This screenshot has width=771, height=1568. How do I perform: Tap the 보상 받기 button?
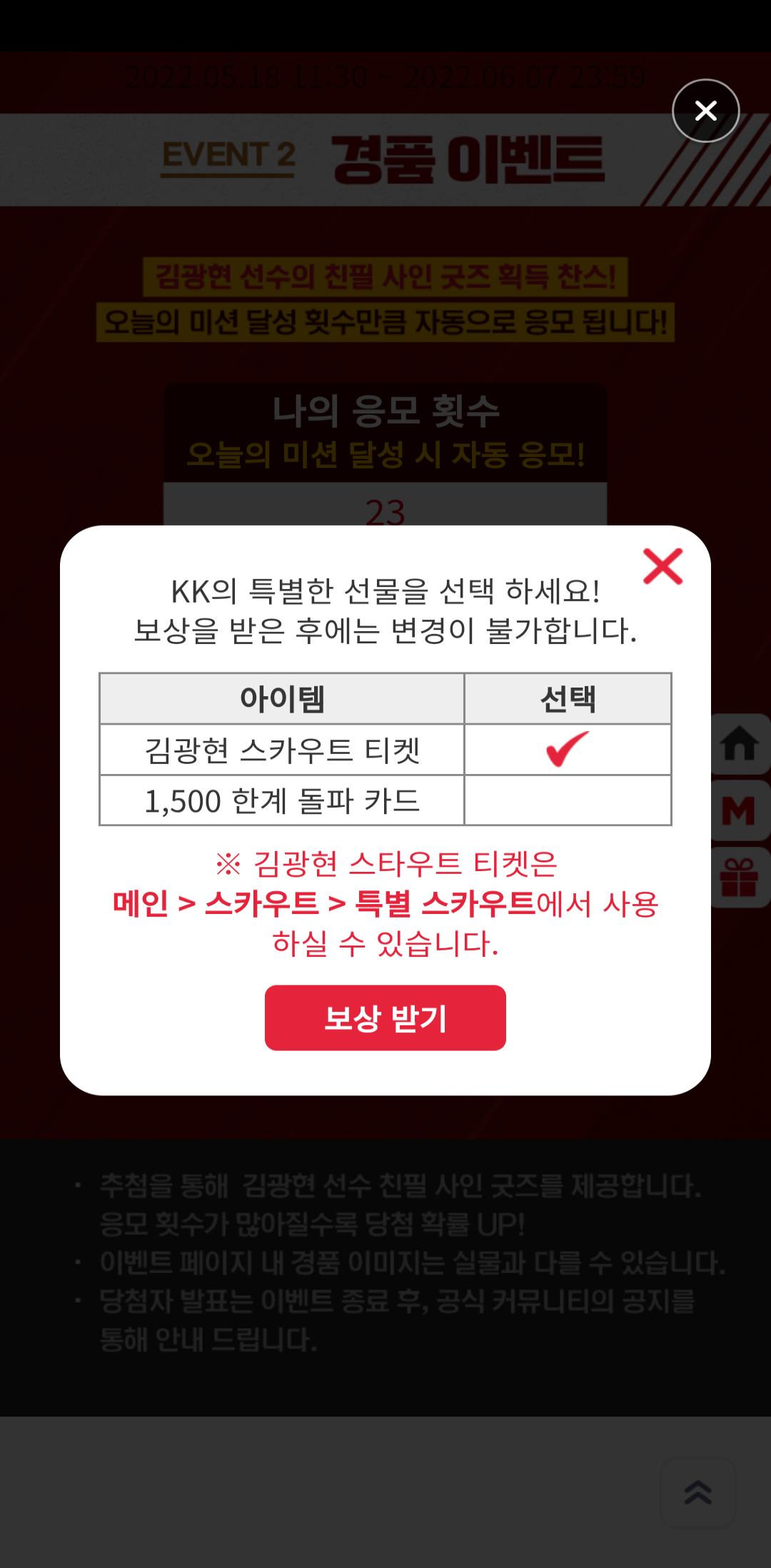pyautogui.click(x=385, y=1017)
